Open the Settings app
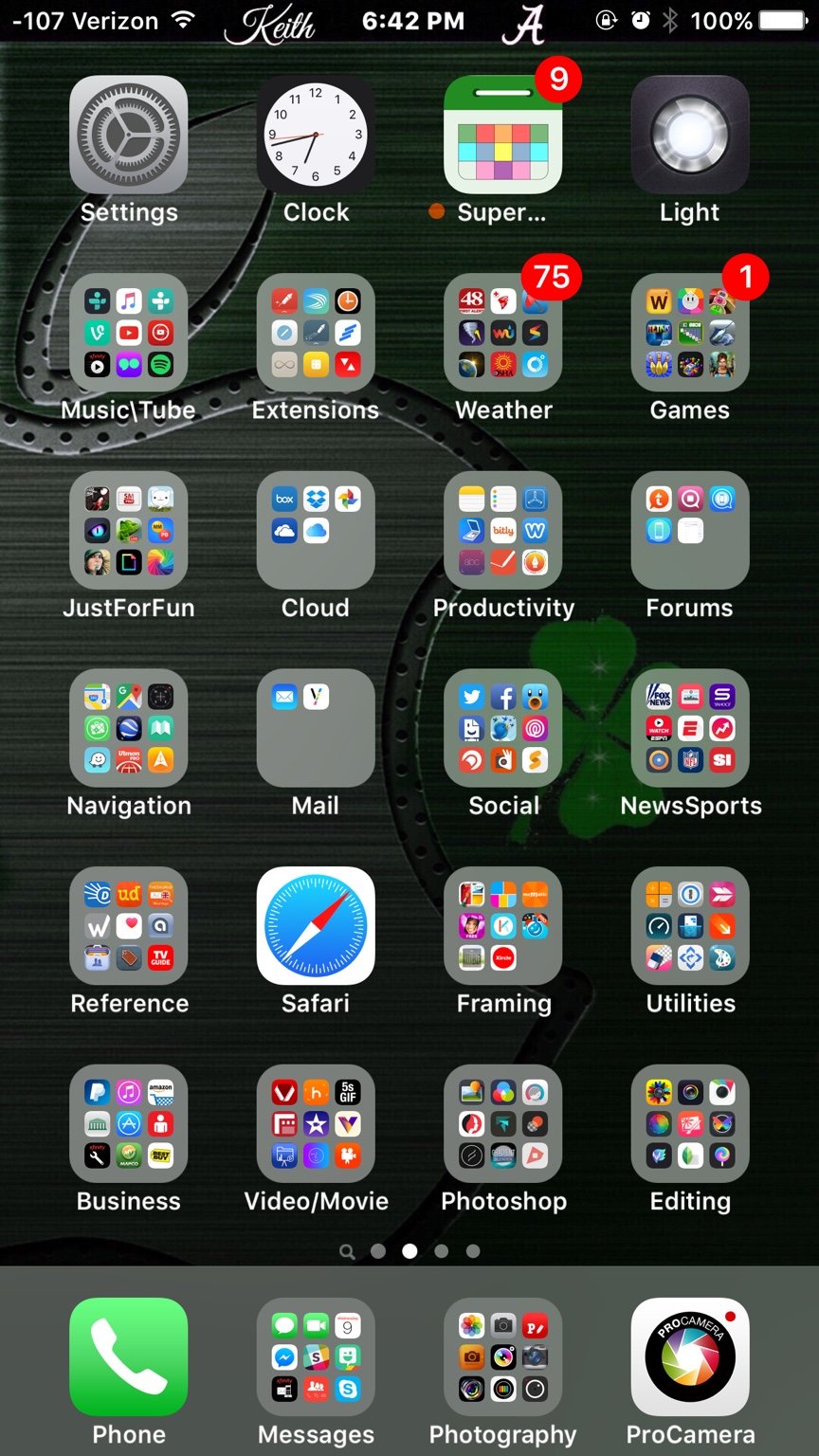Image resolution: width=819 pixels, height=1456 pixels. pos(128,135)
